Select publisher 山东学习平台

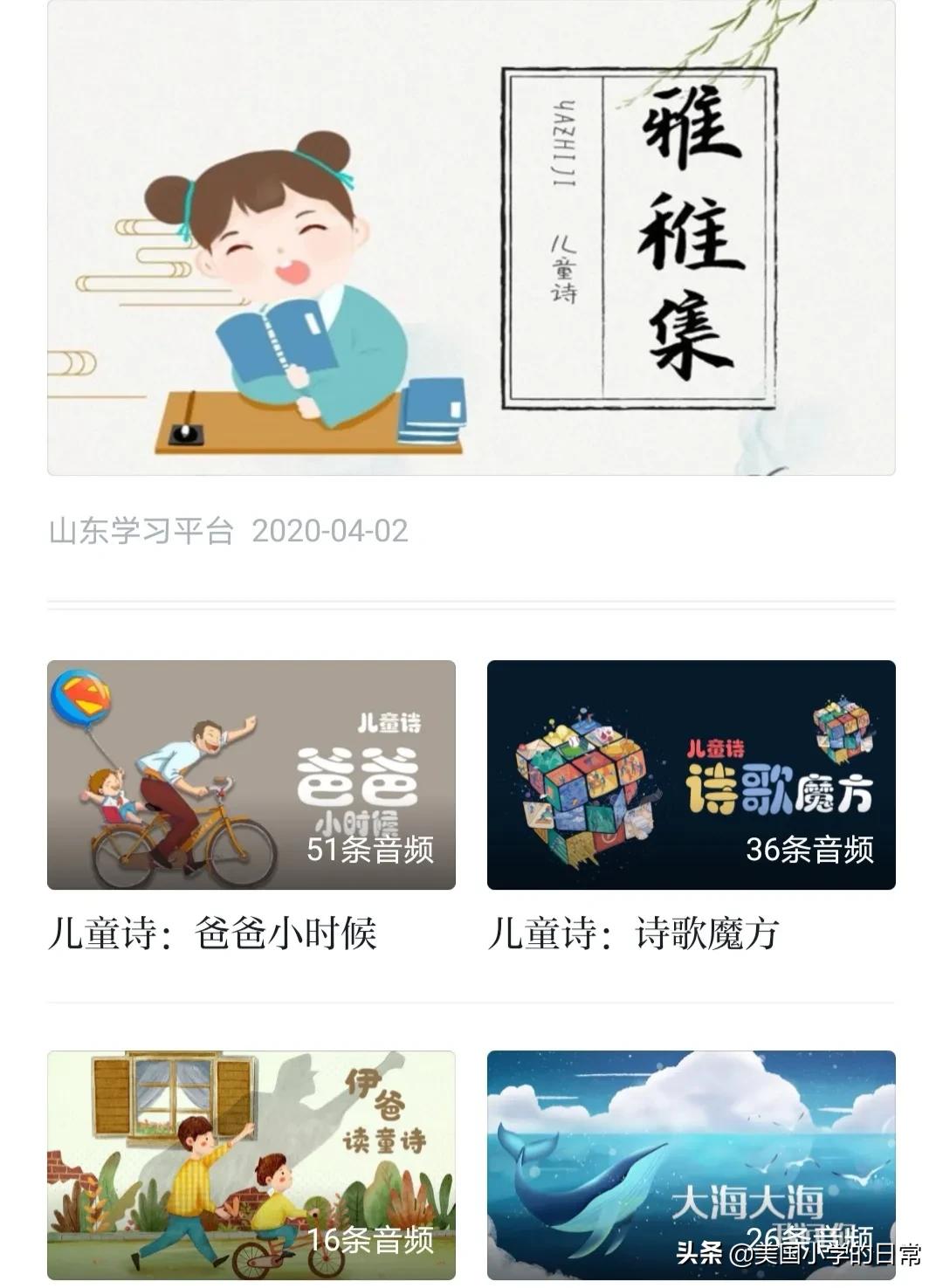click(x=144, y=528)
